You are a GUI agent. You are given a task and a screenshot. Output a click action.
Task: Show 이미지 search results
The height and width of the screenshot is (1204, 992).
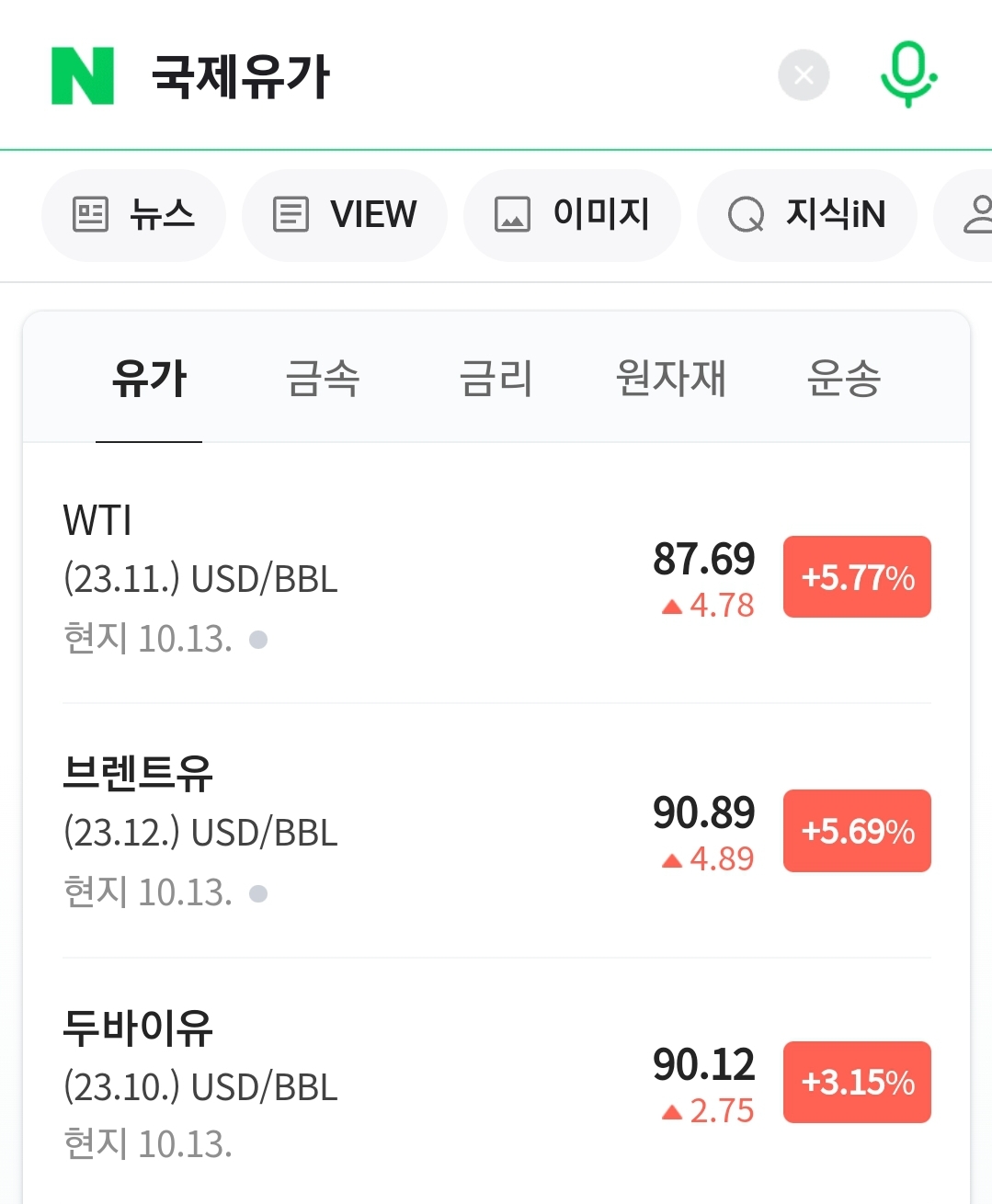coord(572,215)
